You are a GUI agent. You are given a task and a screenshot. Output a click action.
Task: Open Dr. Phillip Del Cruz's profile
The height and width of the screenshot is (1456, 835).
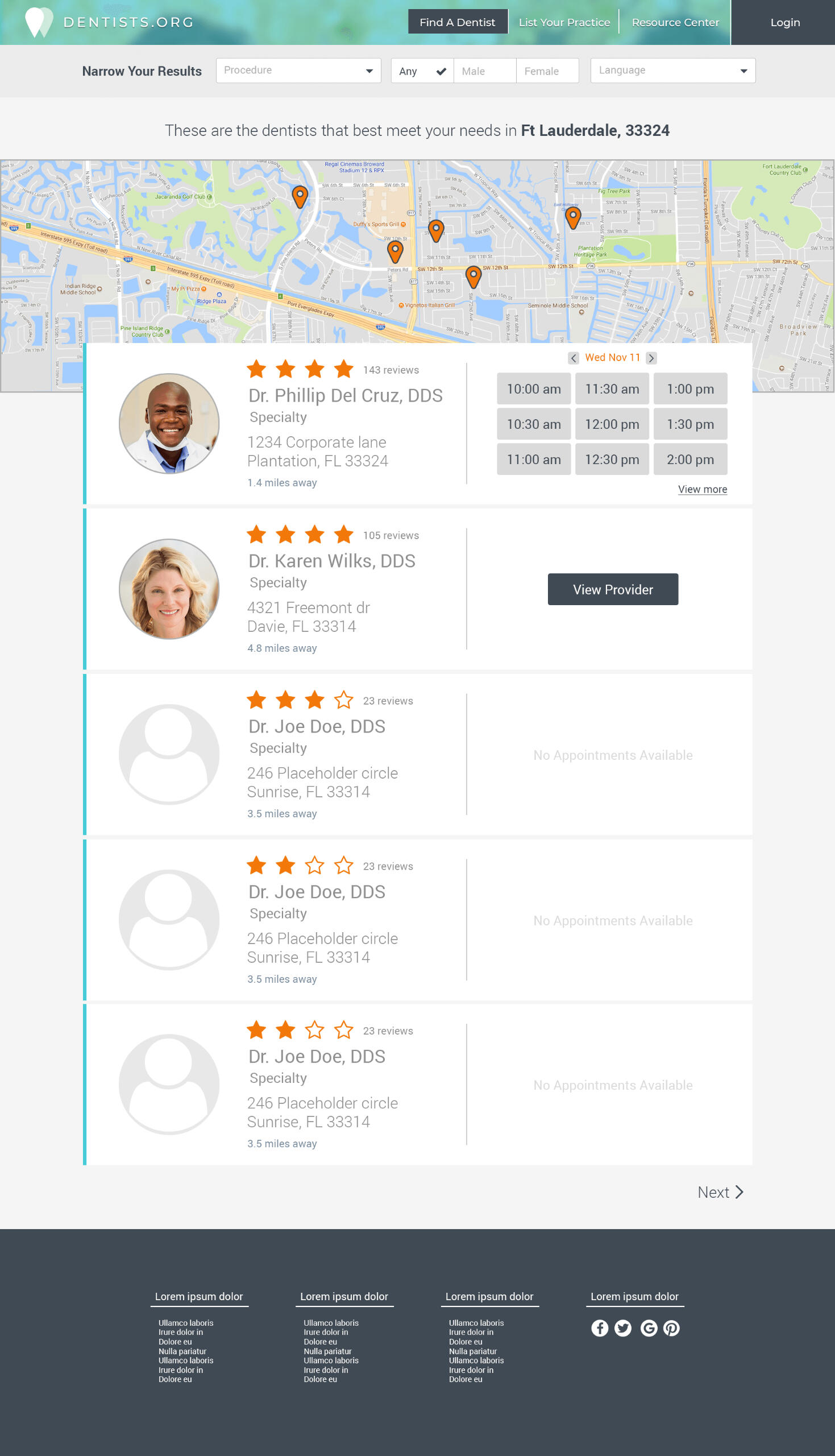pyautogui.click(x=345, y=395)
